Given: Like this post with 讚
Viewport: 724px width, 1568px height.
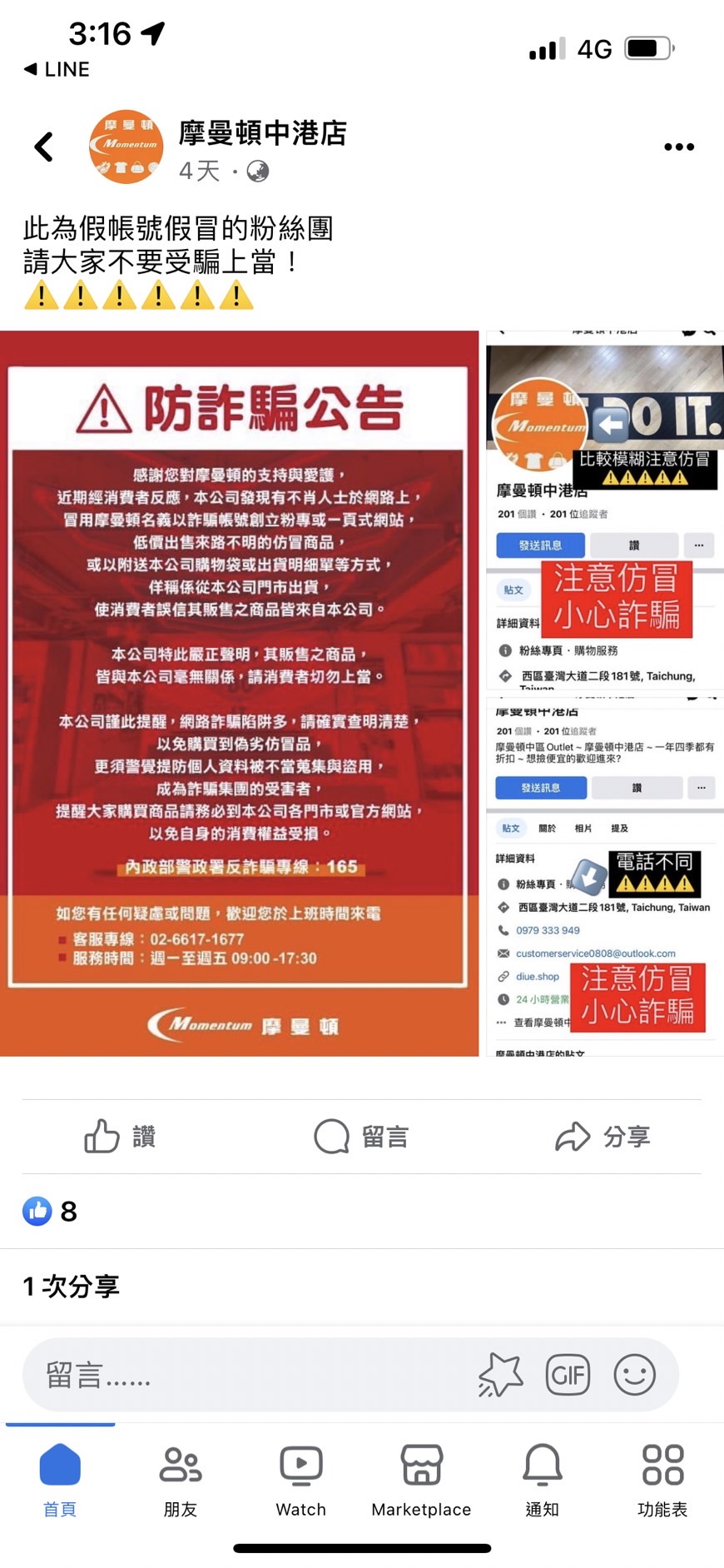Looking at the screenshot, I should 120,1136.
